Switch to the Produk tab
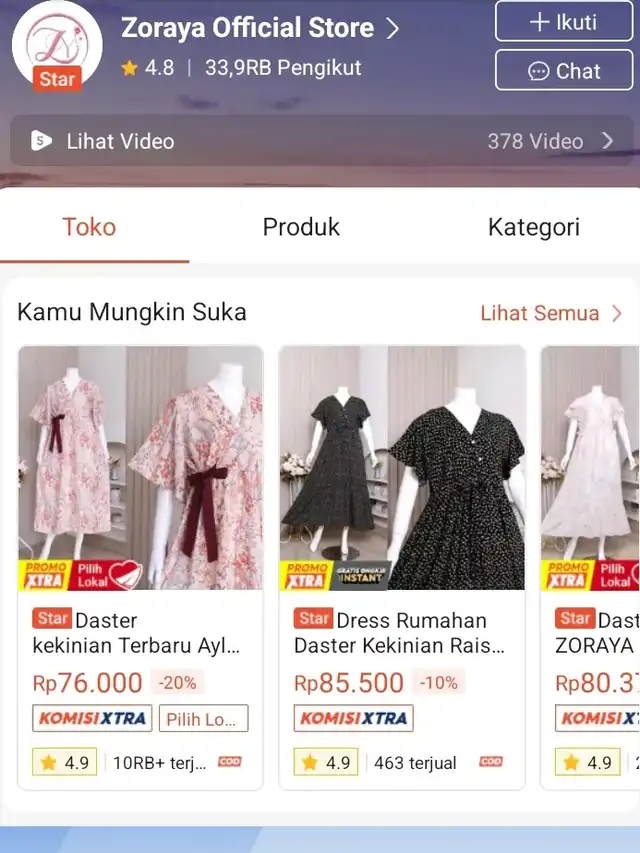 pos(301,227)
